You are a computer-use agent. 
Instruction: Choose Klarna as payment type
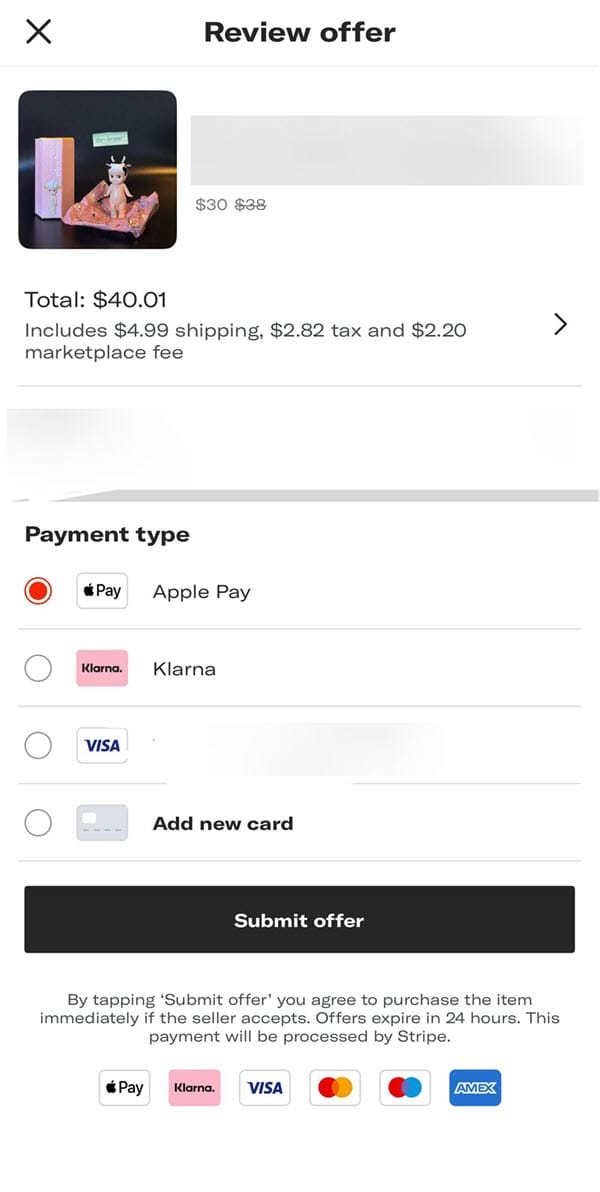pos(38,668)
